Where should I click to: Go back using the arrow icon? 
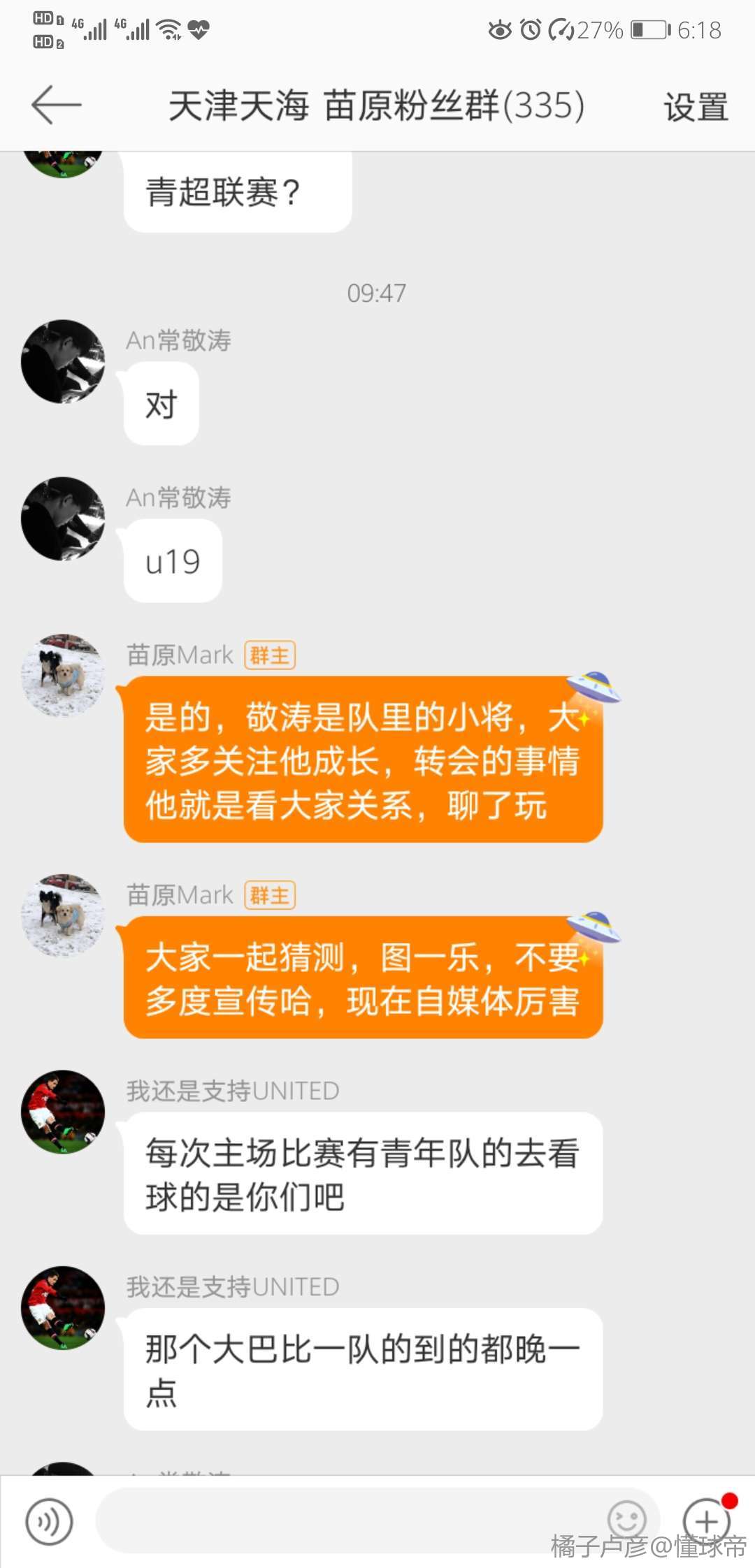pos(56,106)
